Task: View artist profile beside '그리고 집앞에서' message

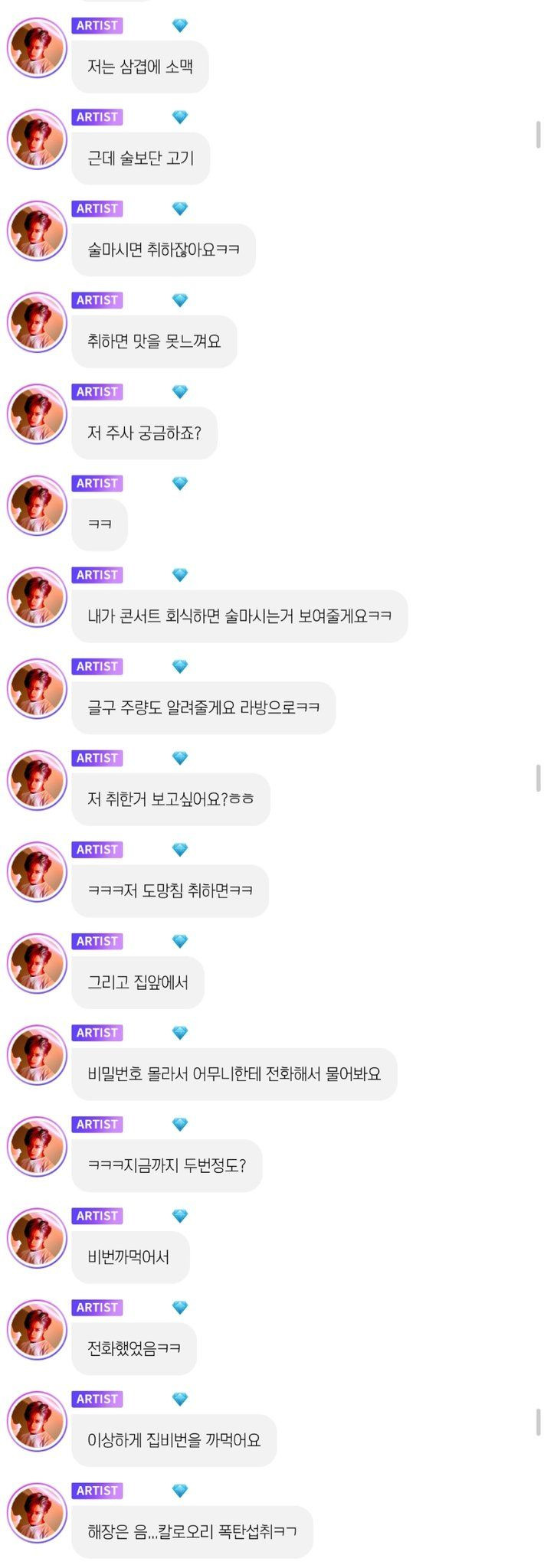Action: pos(37,964)
